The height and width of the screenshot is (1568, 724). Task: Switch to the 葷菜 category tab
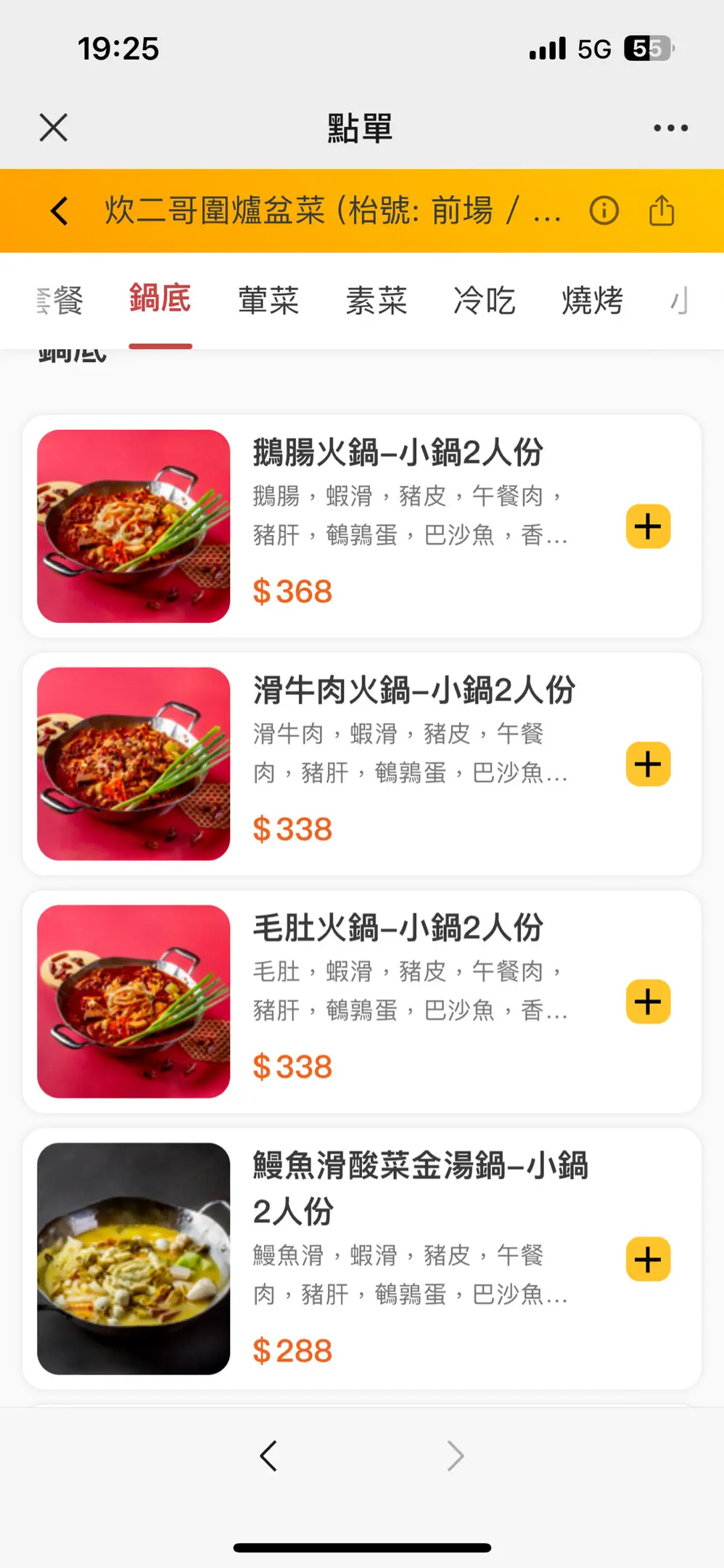(x=268, y=301)
